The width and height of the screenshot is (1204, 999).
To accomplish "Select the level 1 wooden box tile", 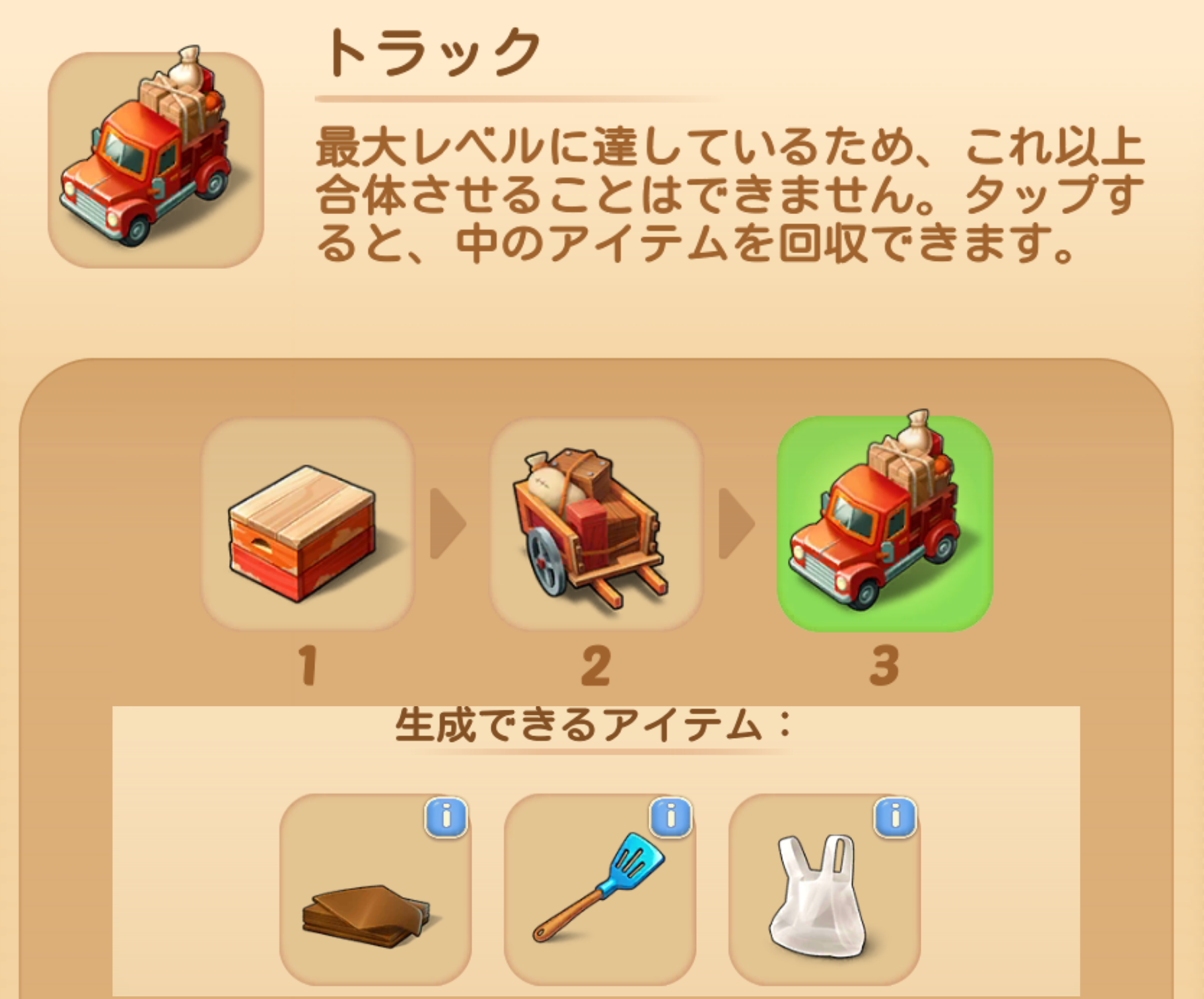I will [307, 524].
